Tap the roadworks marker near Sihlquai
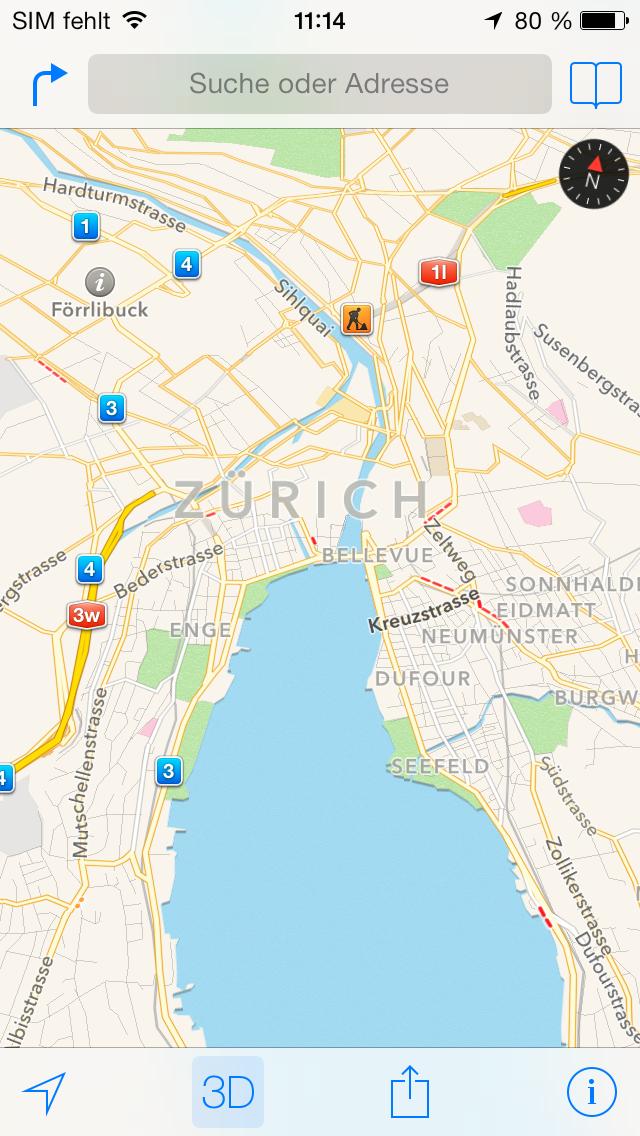 357,319
